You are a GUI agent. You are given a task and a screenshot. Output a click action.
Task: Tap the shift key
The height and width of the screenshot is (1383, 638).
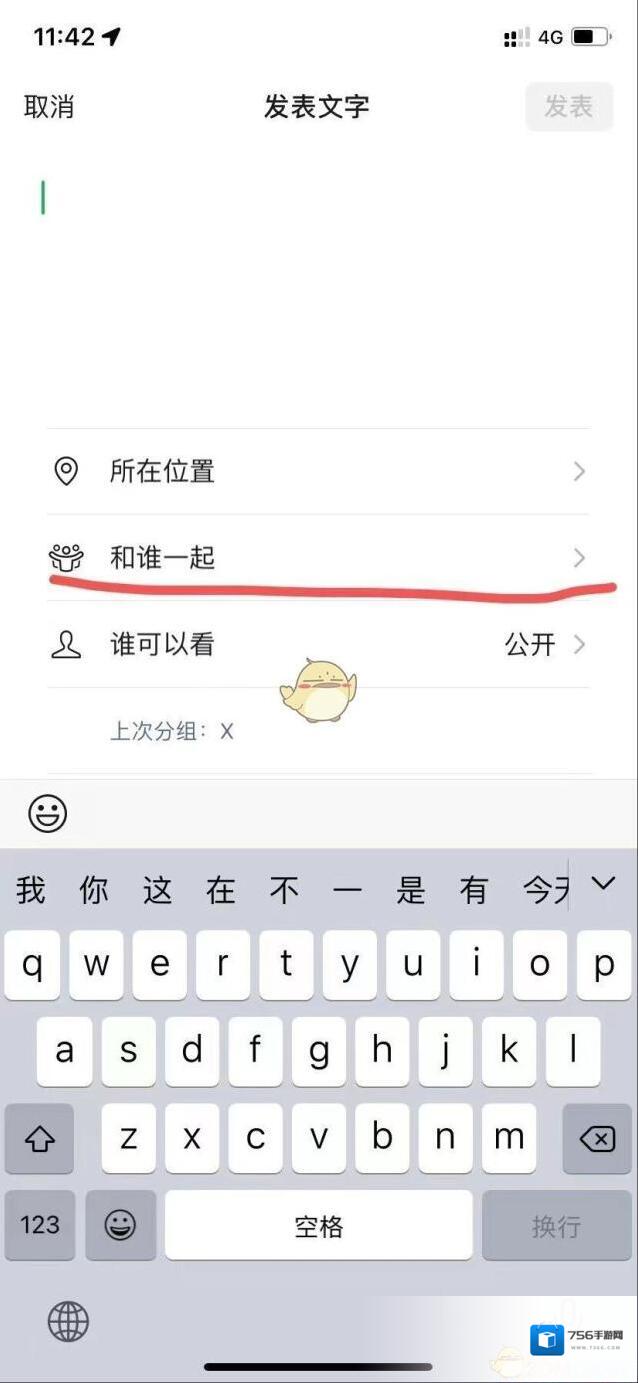pos(39,1138)
